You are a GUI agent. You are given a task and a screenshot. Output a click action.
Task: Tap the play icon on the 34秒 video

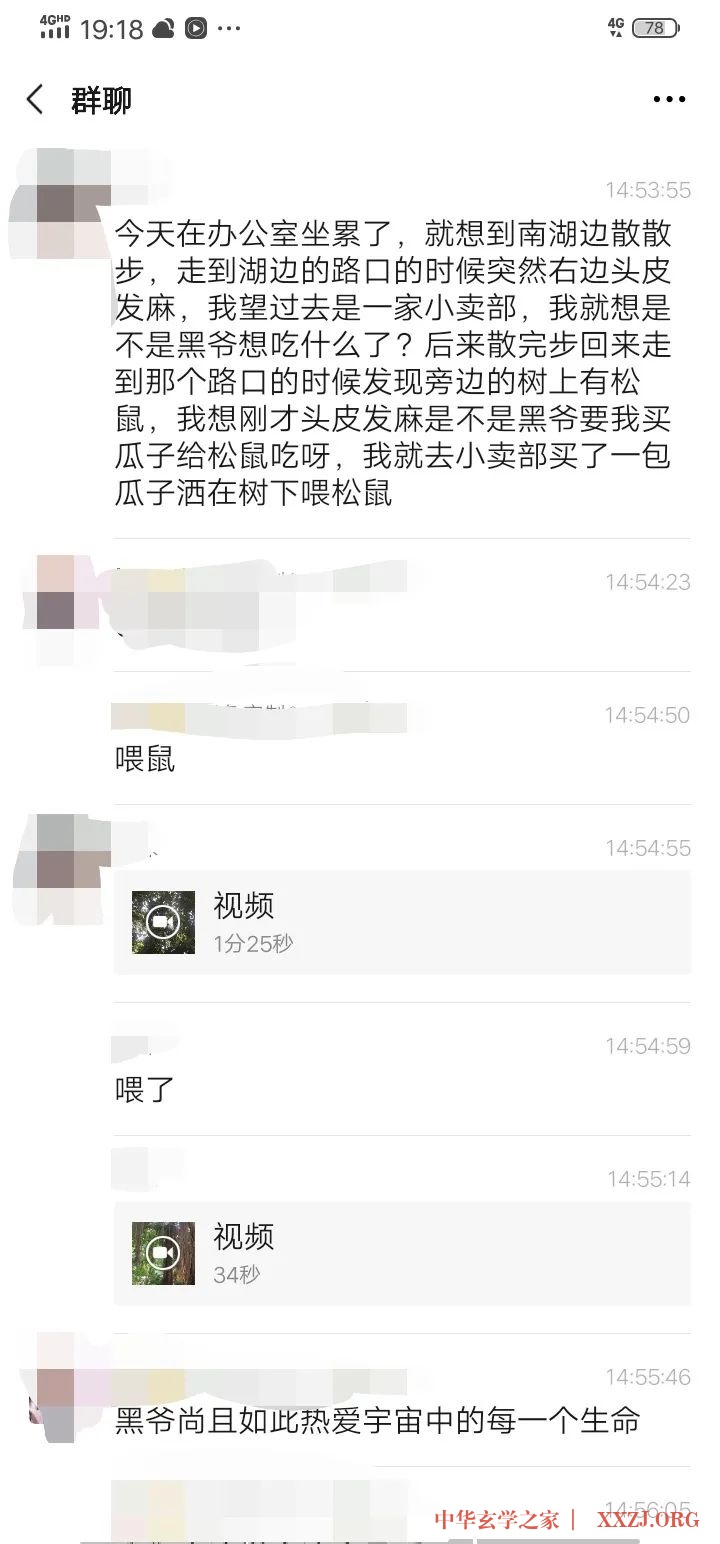[x=161, y=1254]
